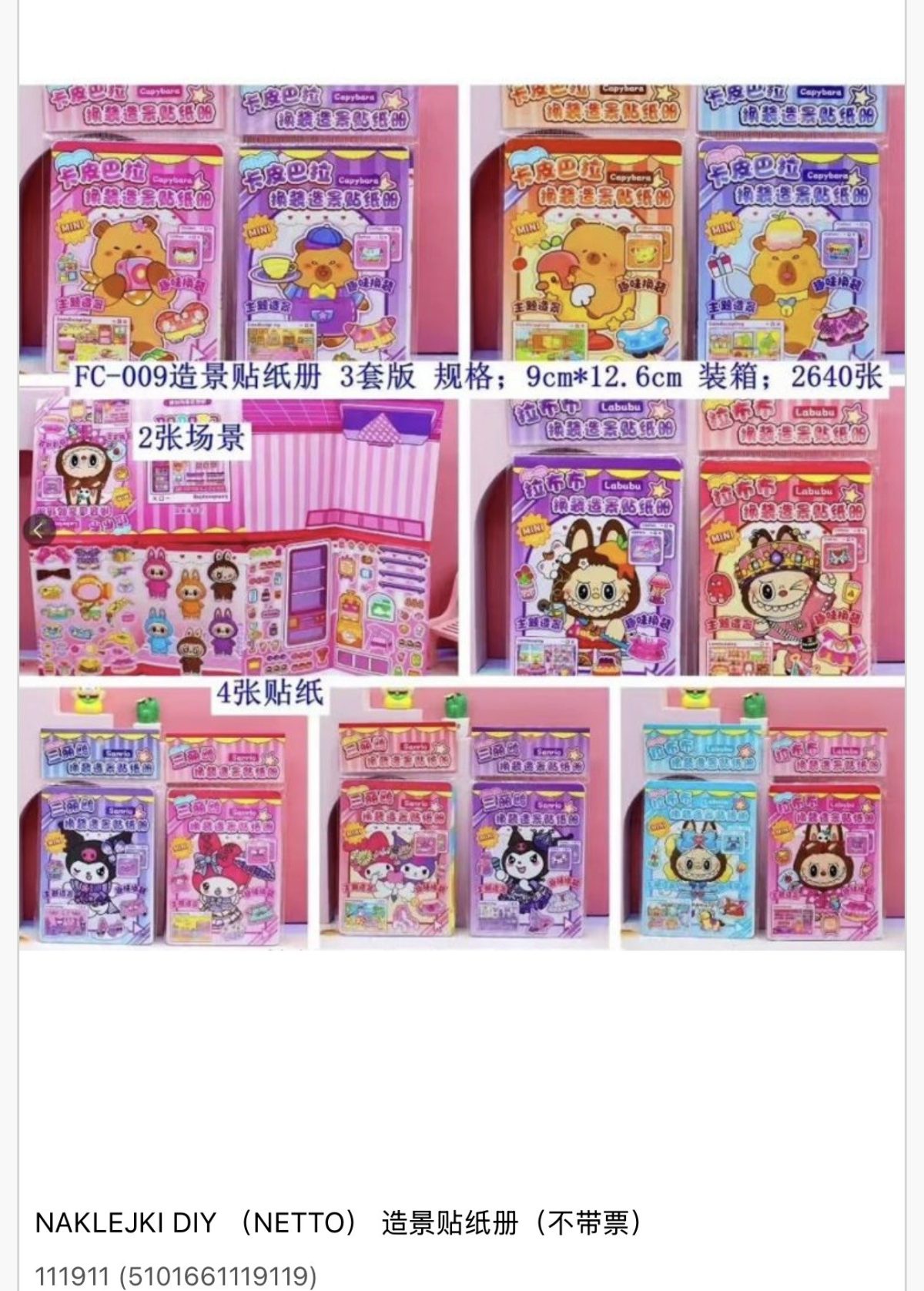The height and width of the screenshot is (1291, 924).
Task: Open the NAKLEJKI DIY (NETTO) product title
Action: (339, 1222)
